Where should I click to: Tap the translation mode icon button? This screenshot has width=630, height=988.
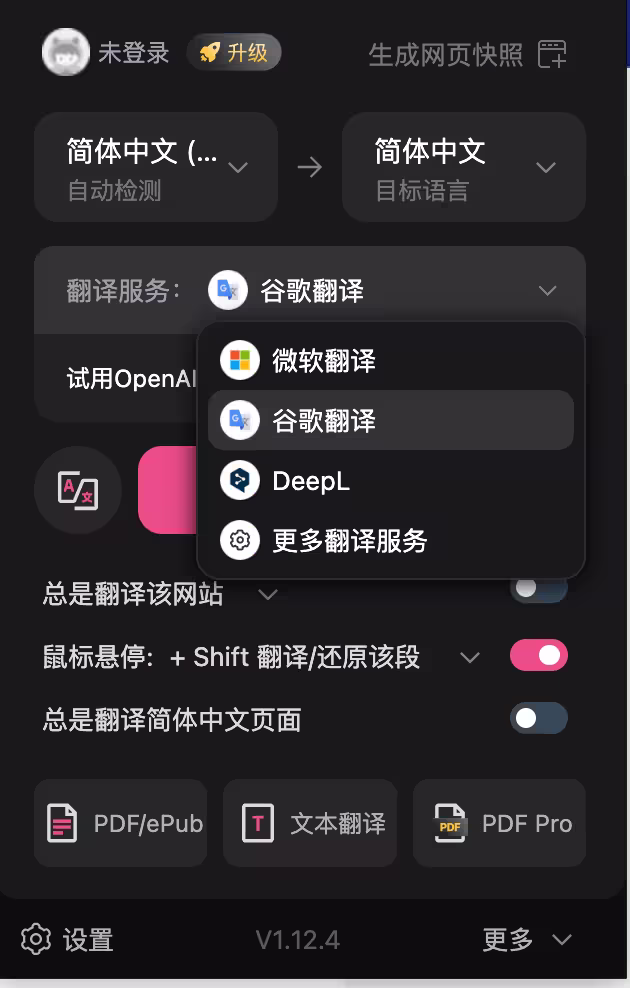(78, 490)
